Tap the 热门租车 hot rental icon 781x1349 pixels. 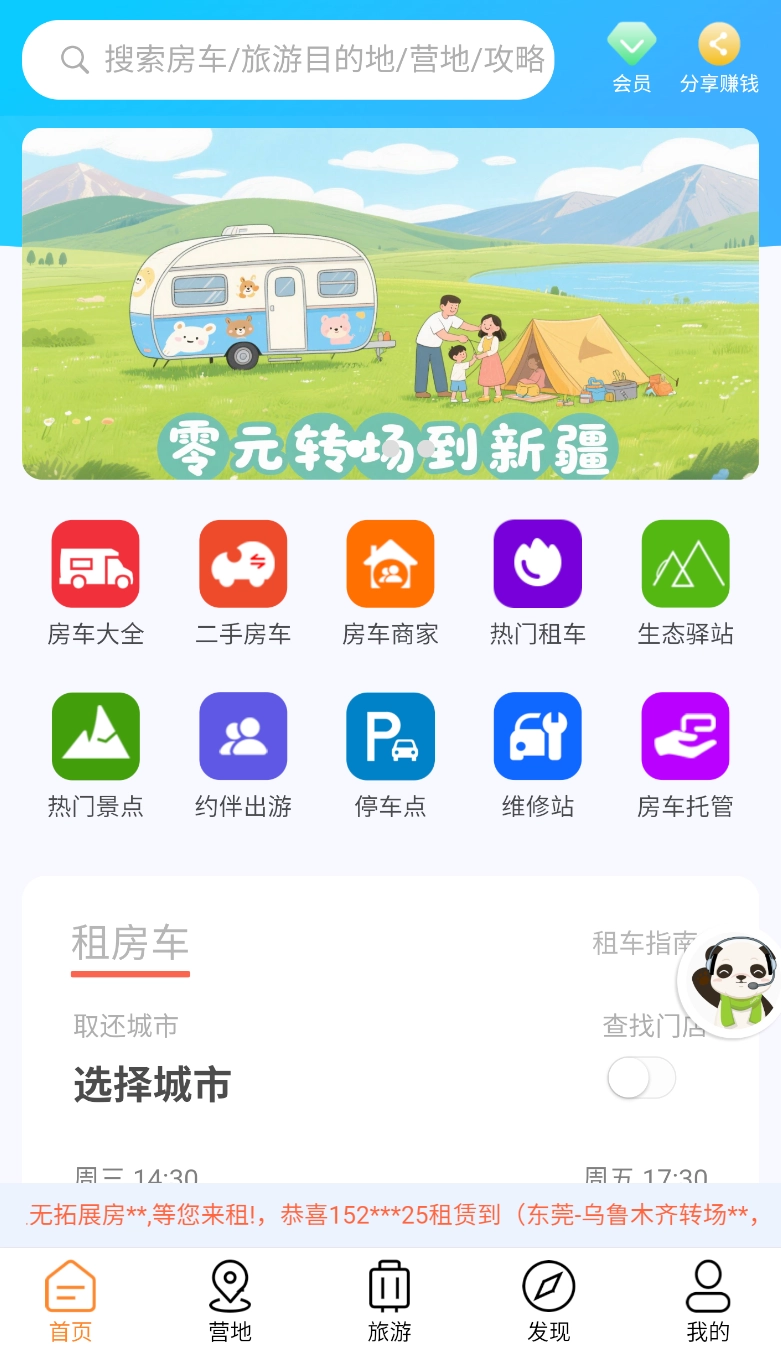537,563
